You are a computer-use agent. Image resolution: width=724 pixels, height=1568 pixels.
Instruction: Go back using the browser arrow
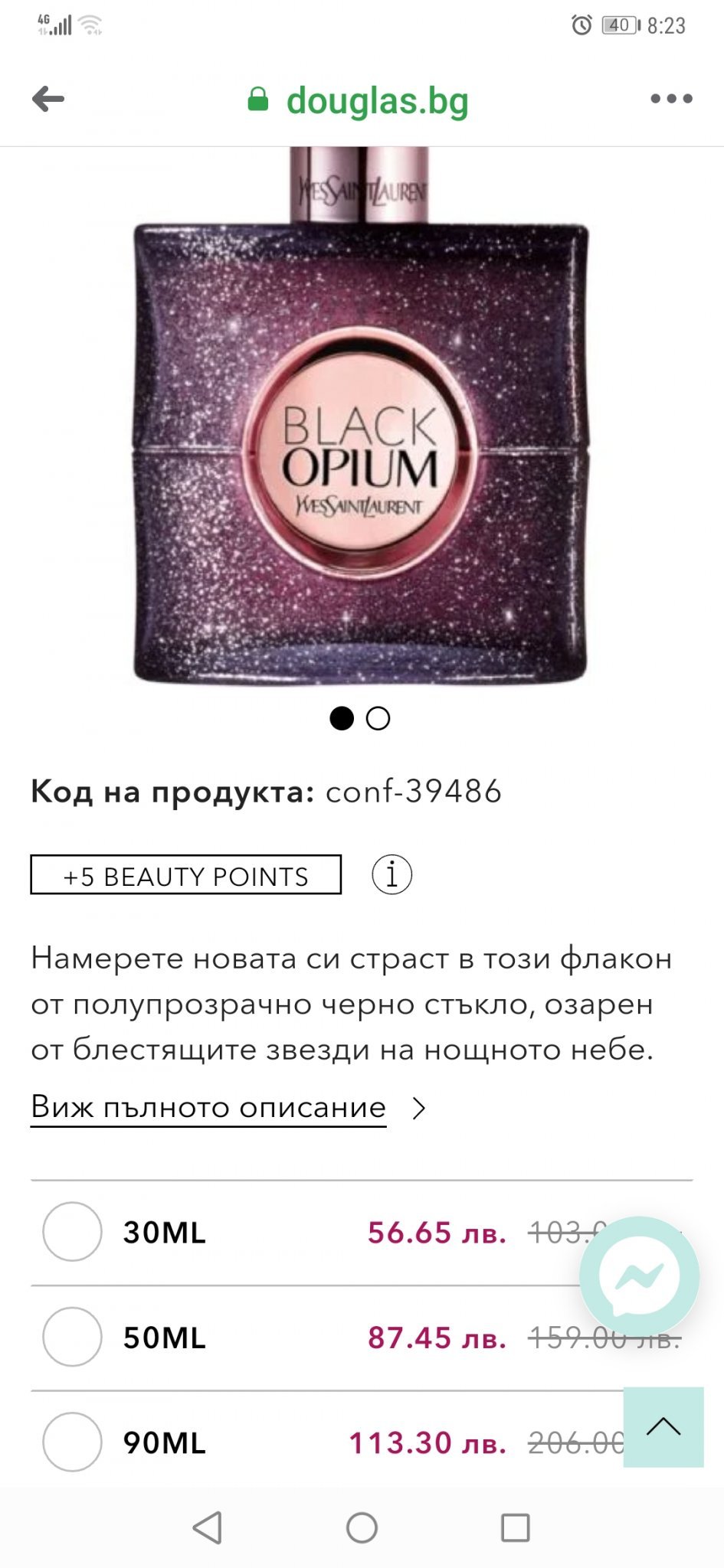click(x=48, y=99)
